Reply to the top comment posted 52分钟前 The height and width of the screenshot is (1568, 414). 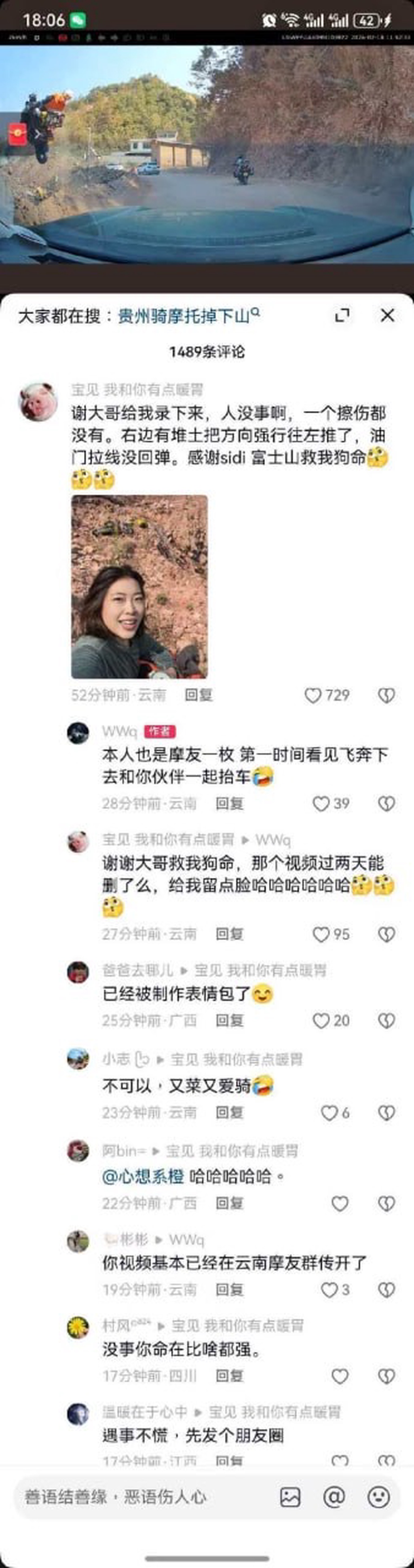tap(199, 695)
